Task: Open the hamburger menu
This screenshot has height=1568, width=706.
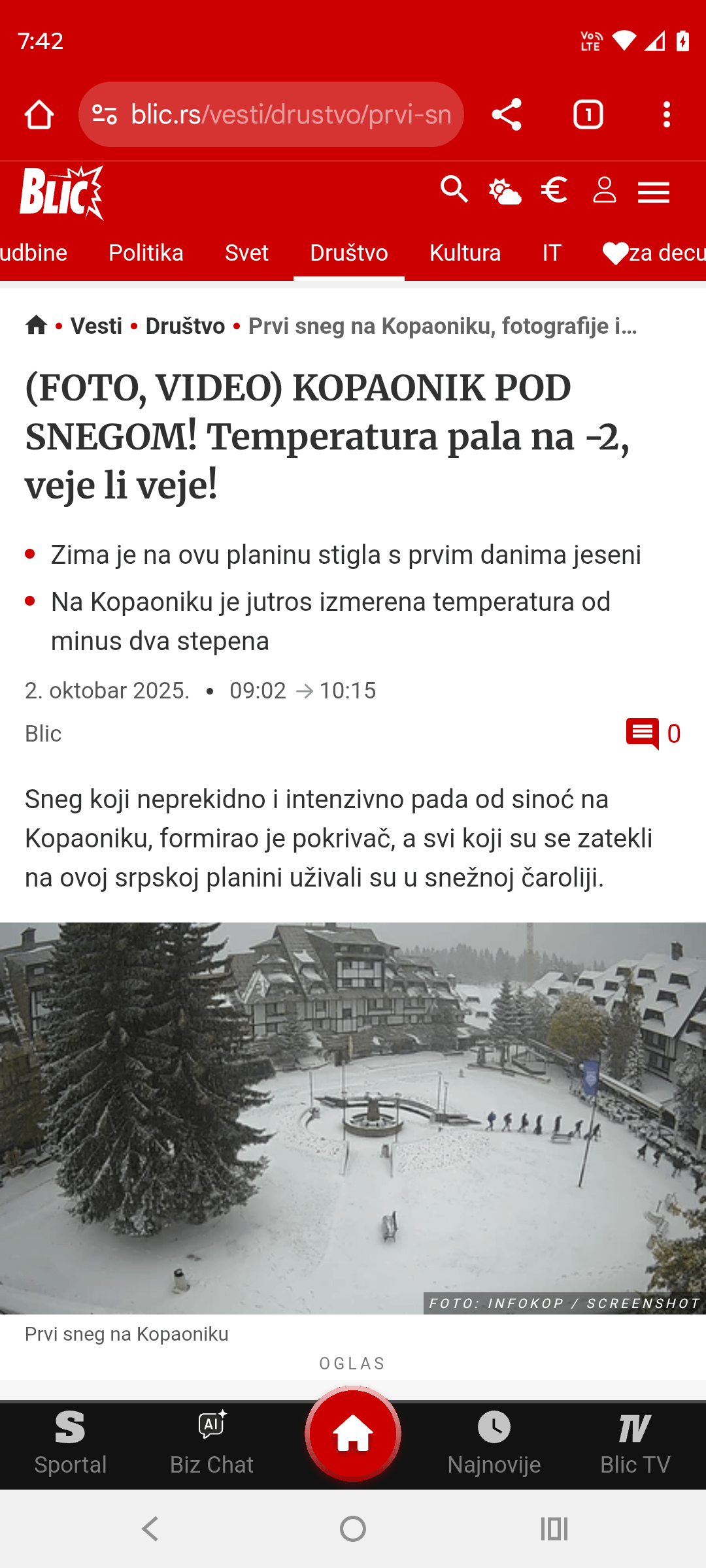Action: point(654,192)
